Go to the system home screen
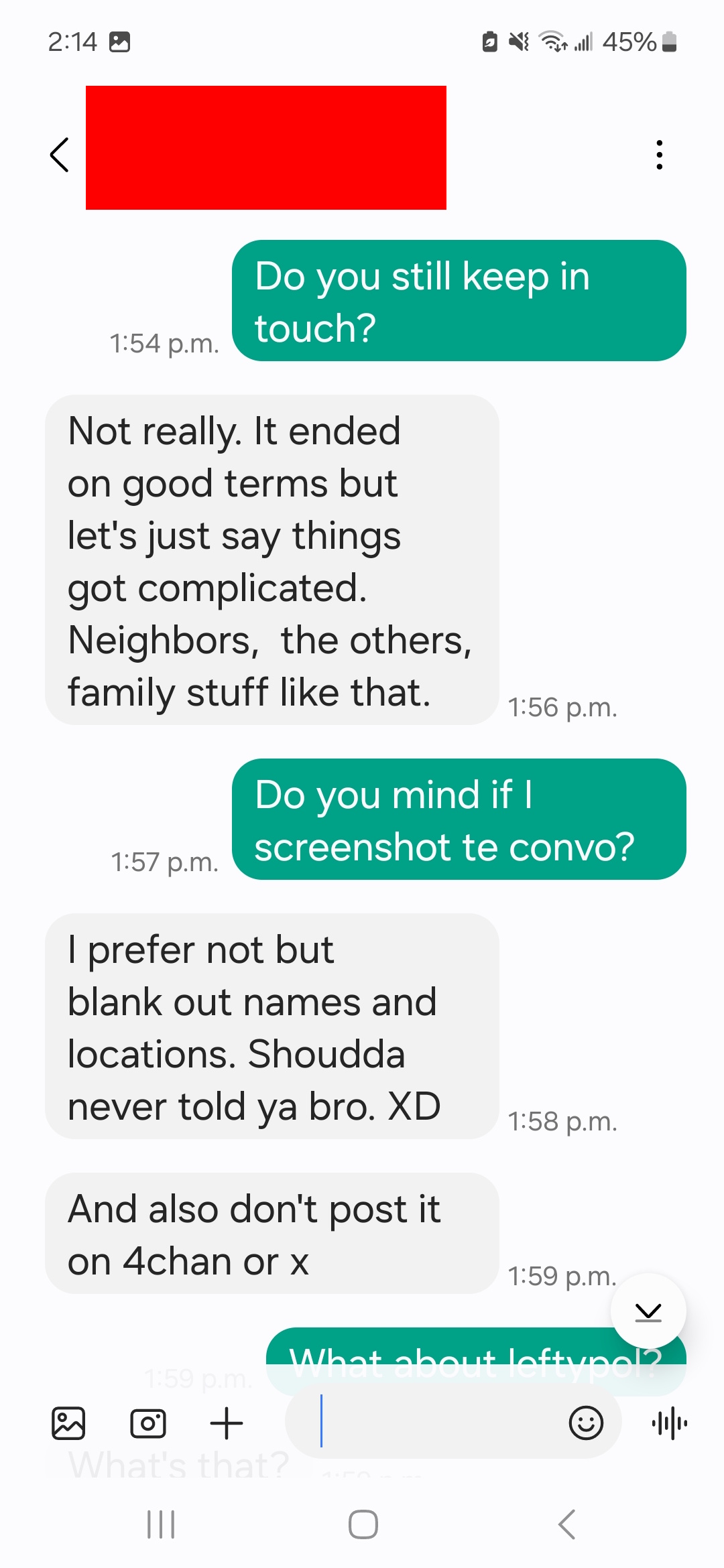The height and width of the screenshot is (1568, 724). coord(363,1524)
